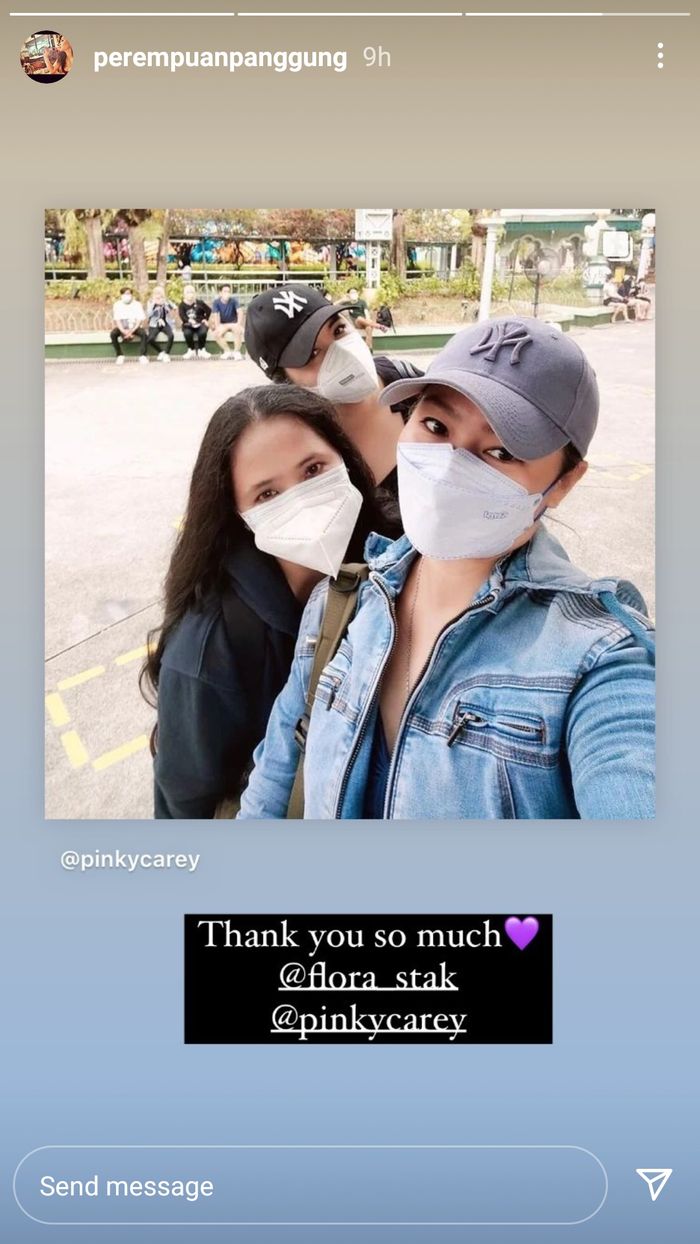The height and width of the screenshot is (1244, 700).
Task: Tap the perempuanpanggung username
Action: [x=220, y=58]
